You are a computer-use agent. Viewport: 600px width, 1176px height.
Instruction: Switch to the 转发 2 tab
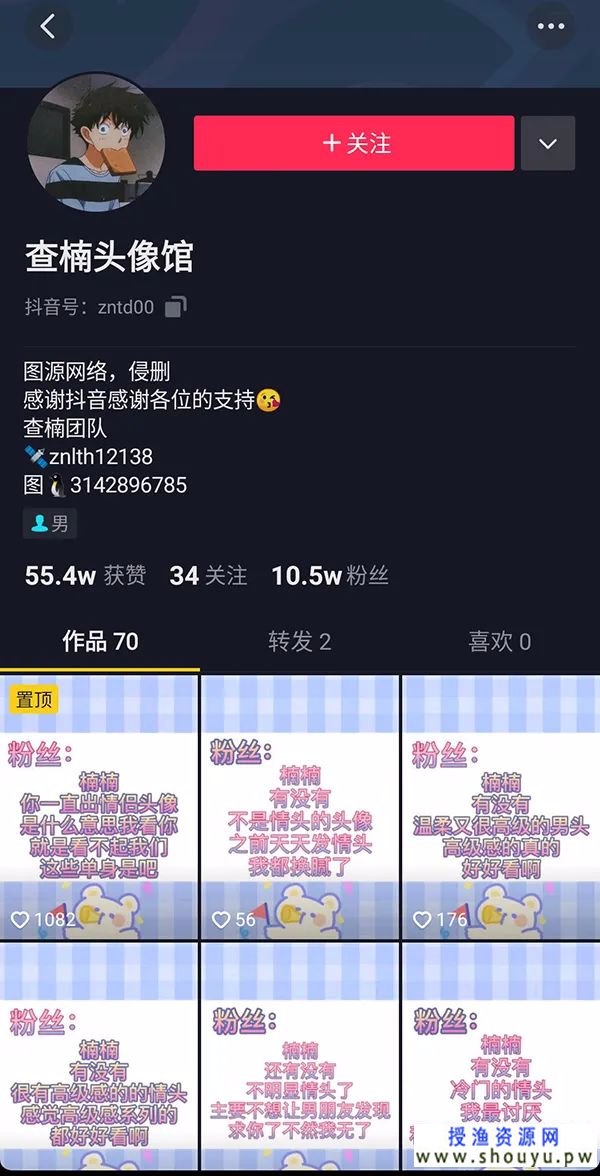click(x=299, y=641)
